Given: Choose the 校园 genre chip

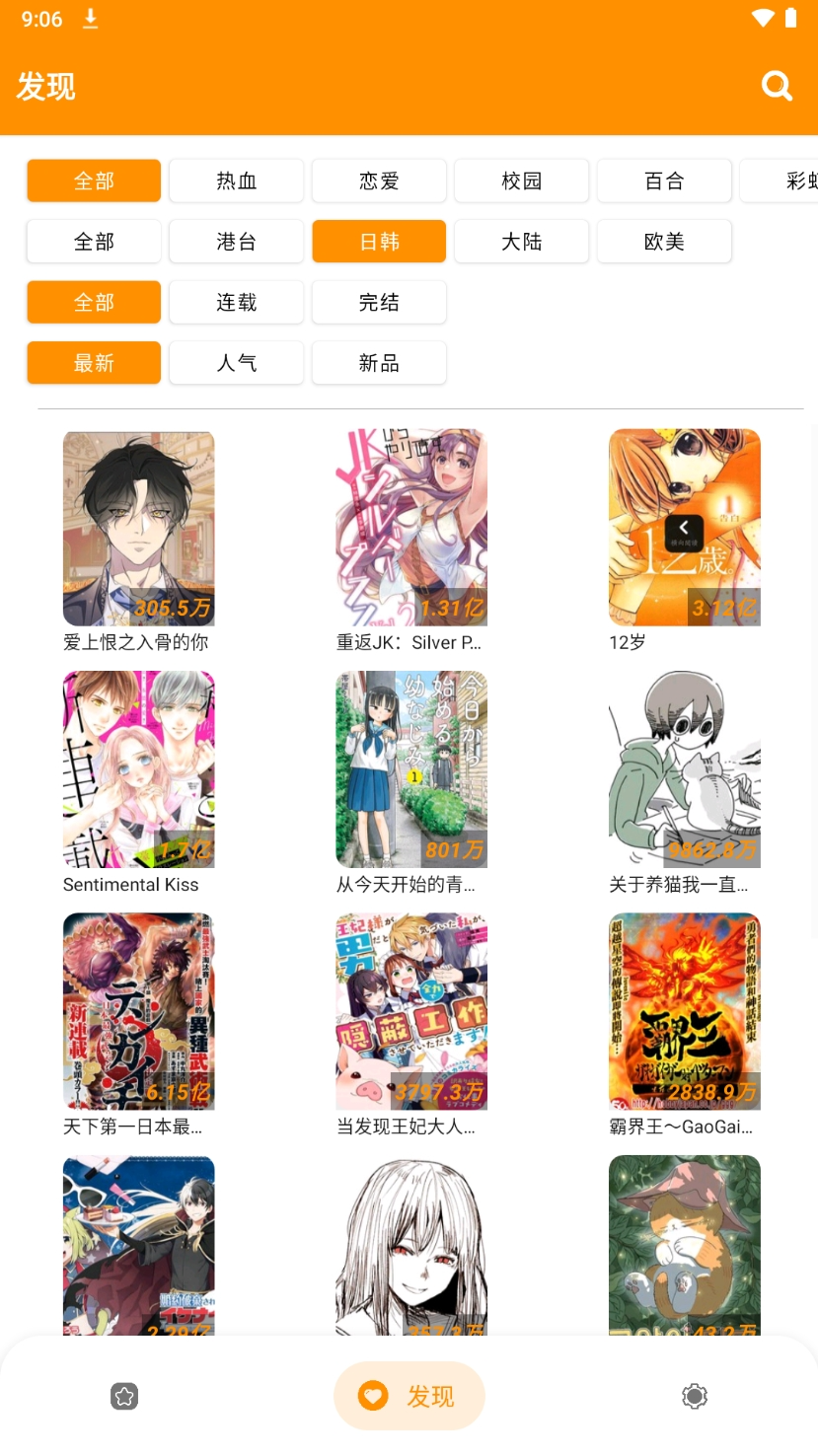Looking at the screenshot, I should (521, 182).
